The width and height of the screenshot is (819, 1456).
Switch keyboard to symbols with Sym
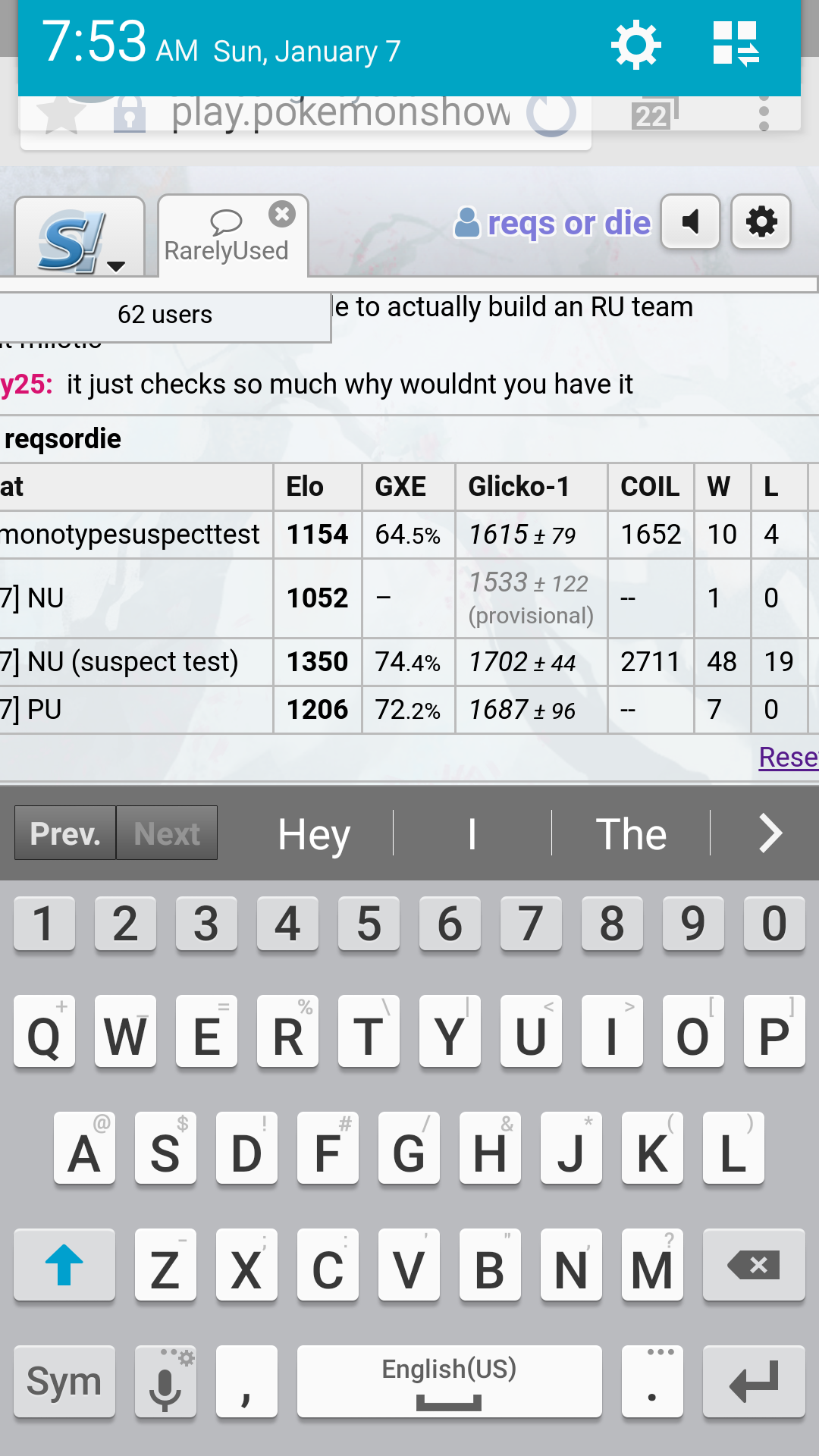point(64,1382)
